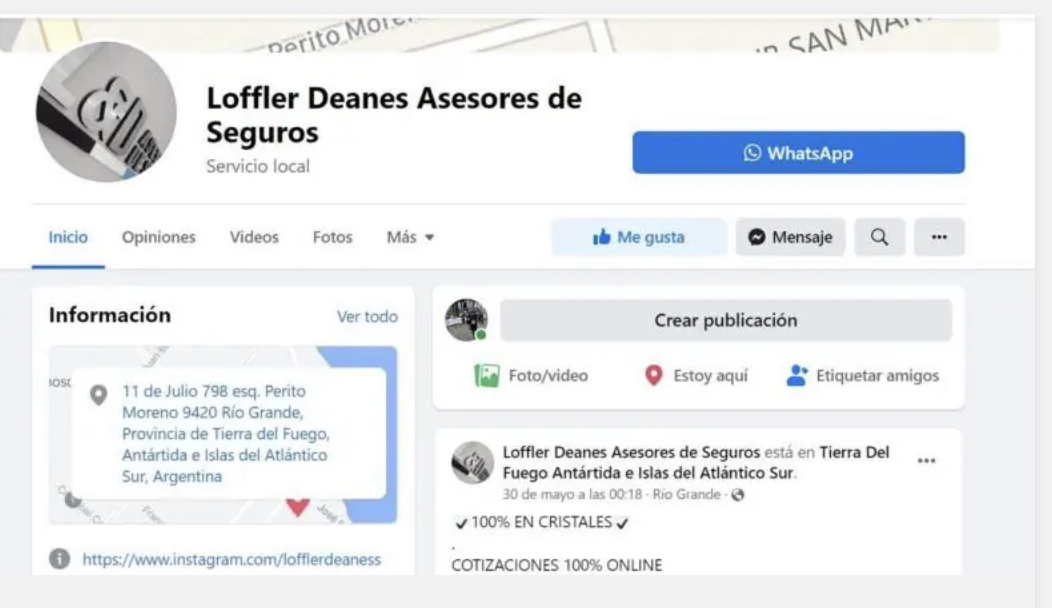Viewport: 1052px width, 608px height.
Task: Expand the Más dropdown
Action: click(x=410, y=237)
